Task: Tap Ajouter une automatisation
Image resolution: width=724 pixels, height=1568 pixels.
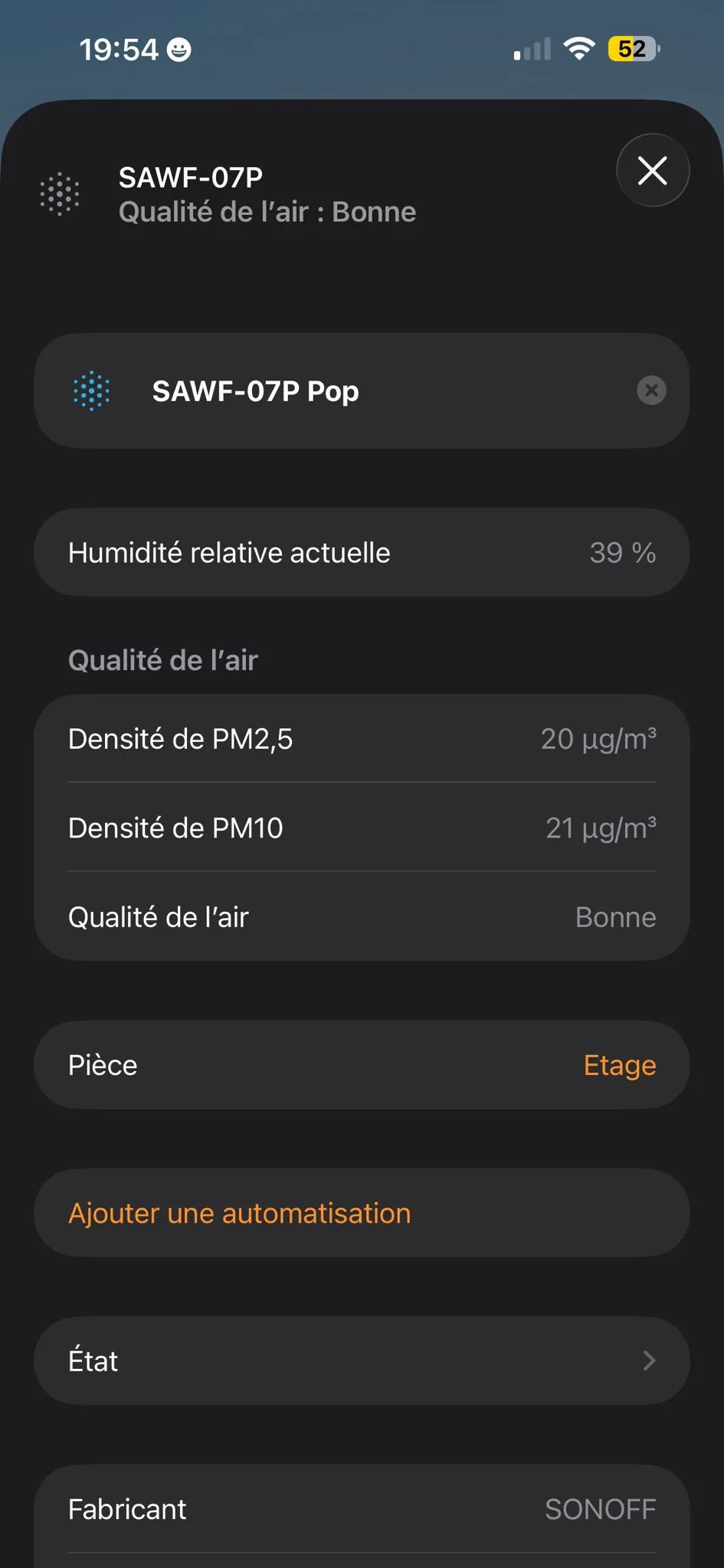Action: click(x=240, y=1214)
